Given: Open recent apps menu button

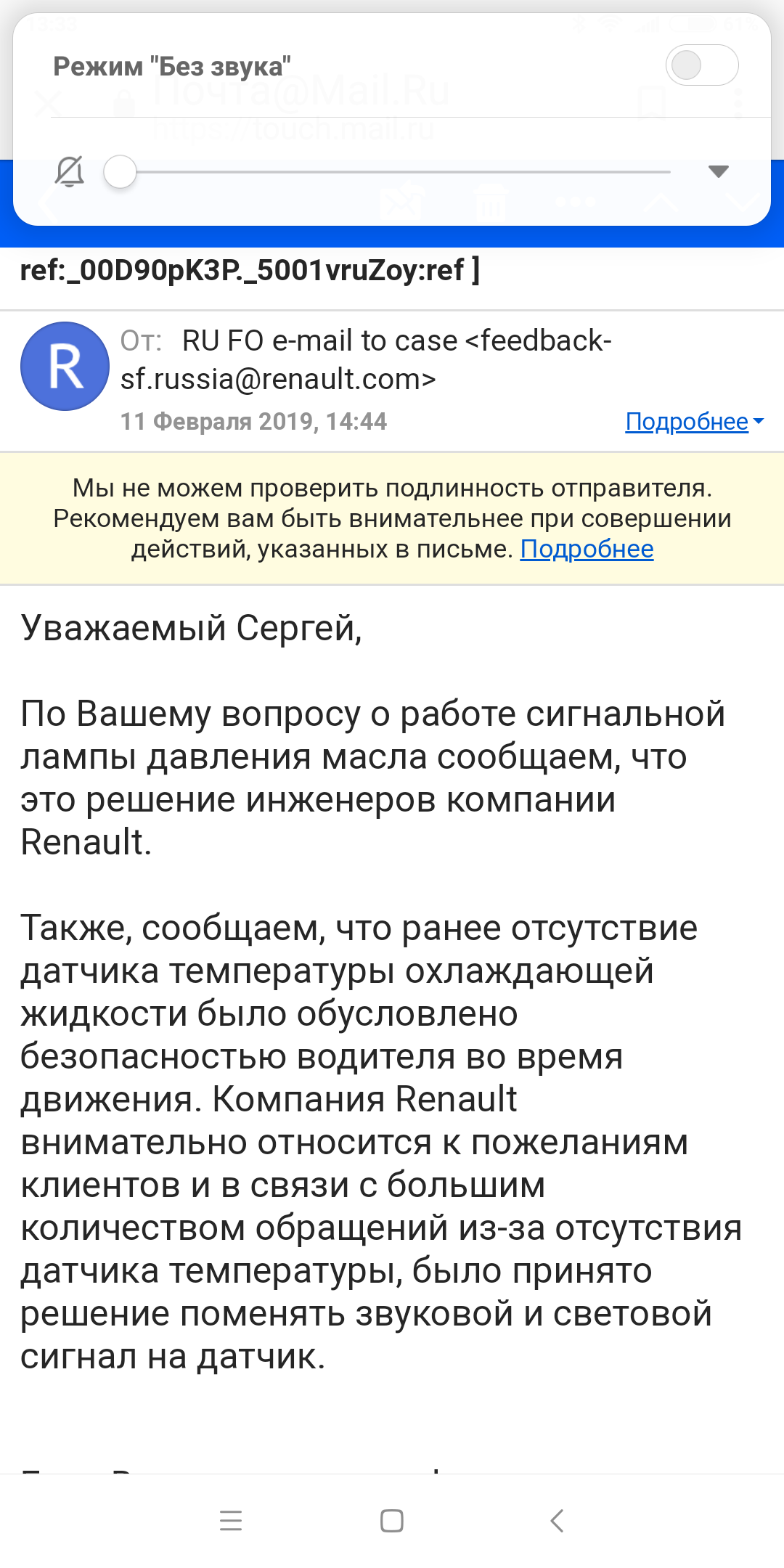Looking at the screenshot, I should click(231, 1520).
